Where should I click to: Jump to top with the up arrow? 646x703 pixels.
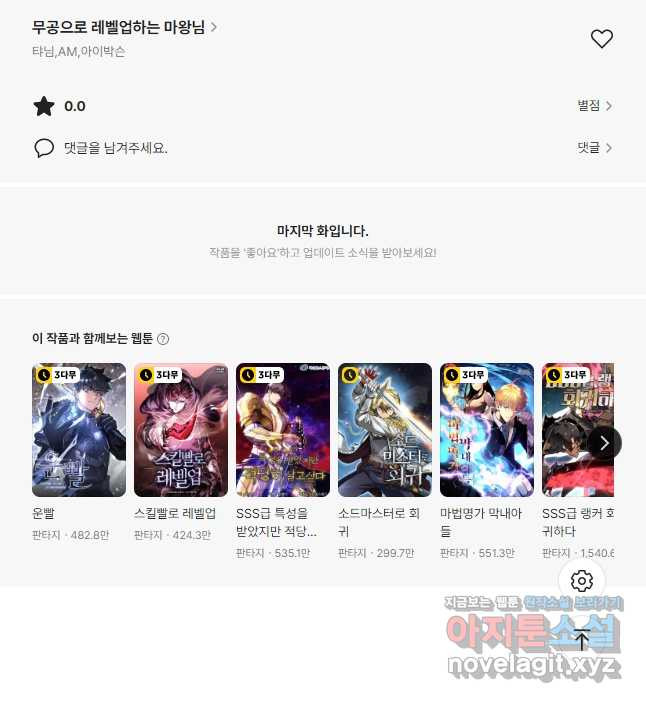coord(582,640)
